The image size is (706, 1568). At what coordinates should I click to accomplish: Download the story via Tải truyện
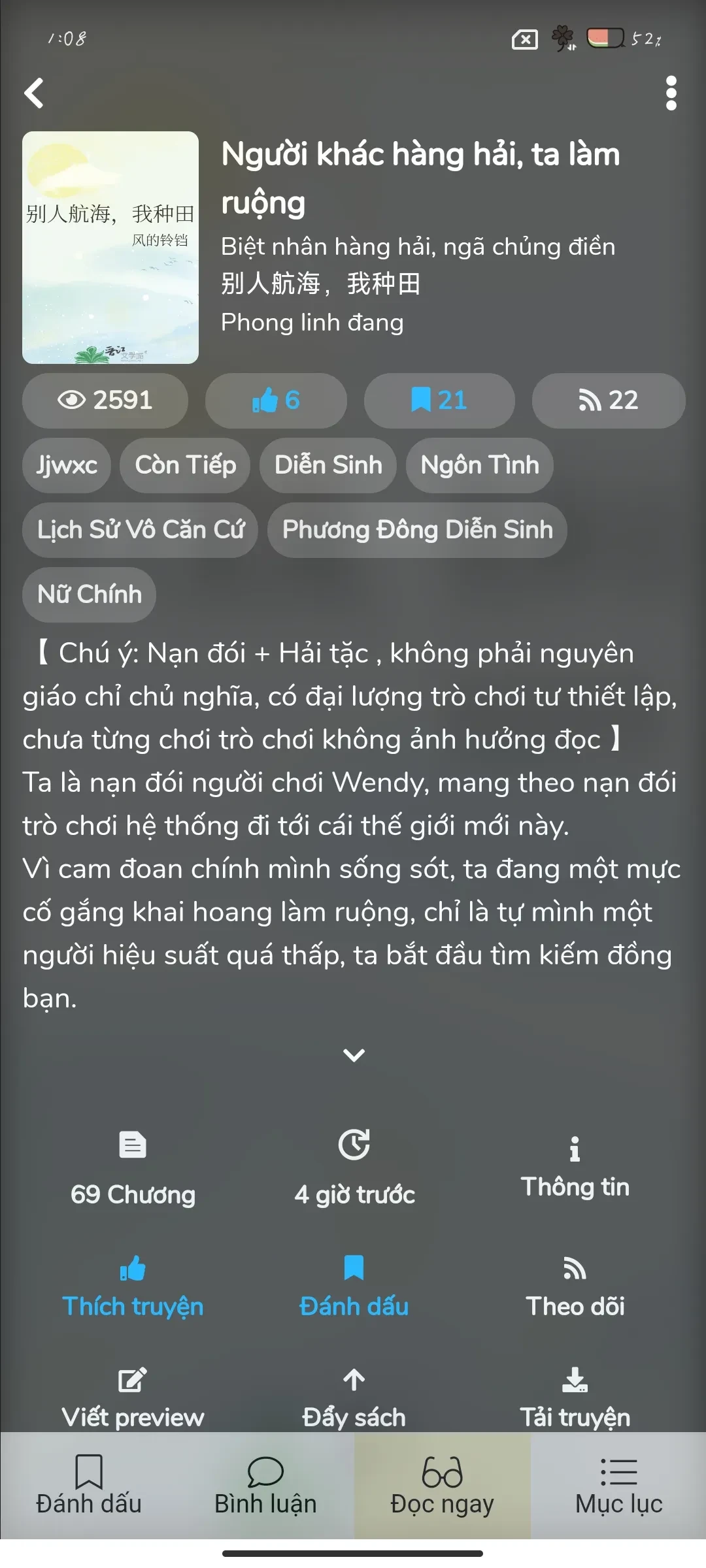coord(575,1398)
